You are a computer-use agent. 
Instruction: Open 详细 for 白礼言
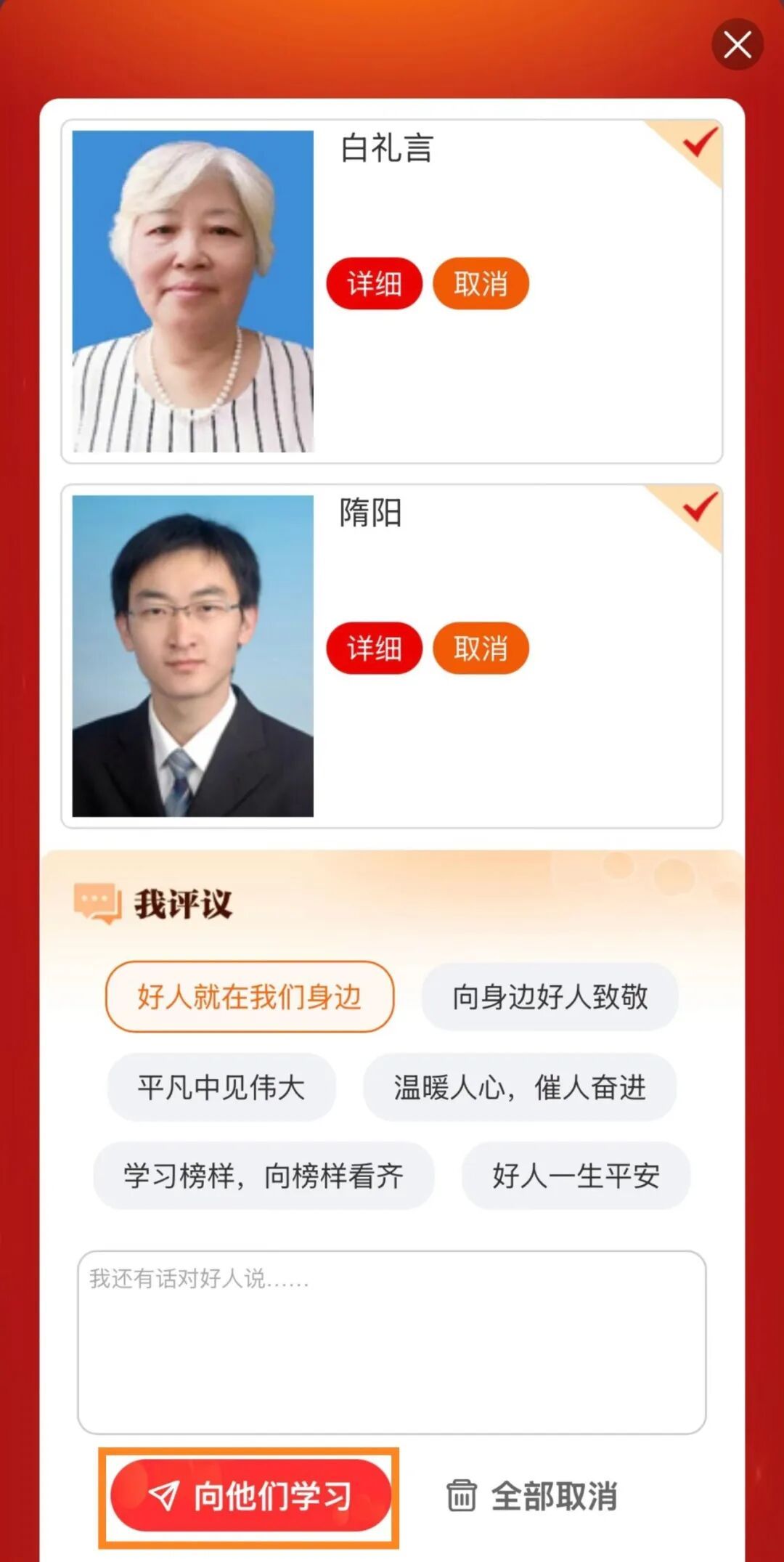[x=374, y=283]
